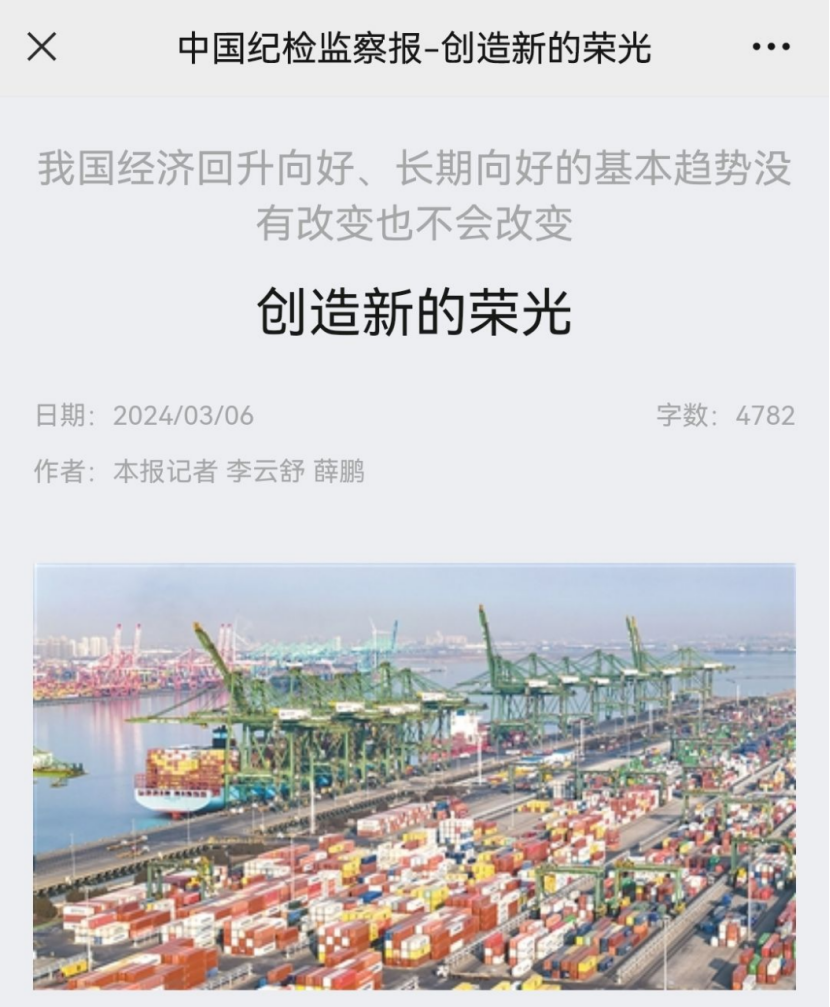Screen dimensions: 830x1007
Task: View the port container terminal photo
Action: (414, 776)
